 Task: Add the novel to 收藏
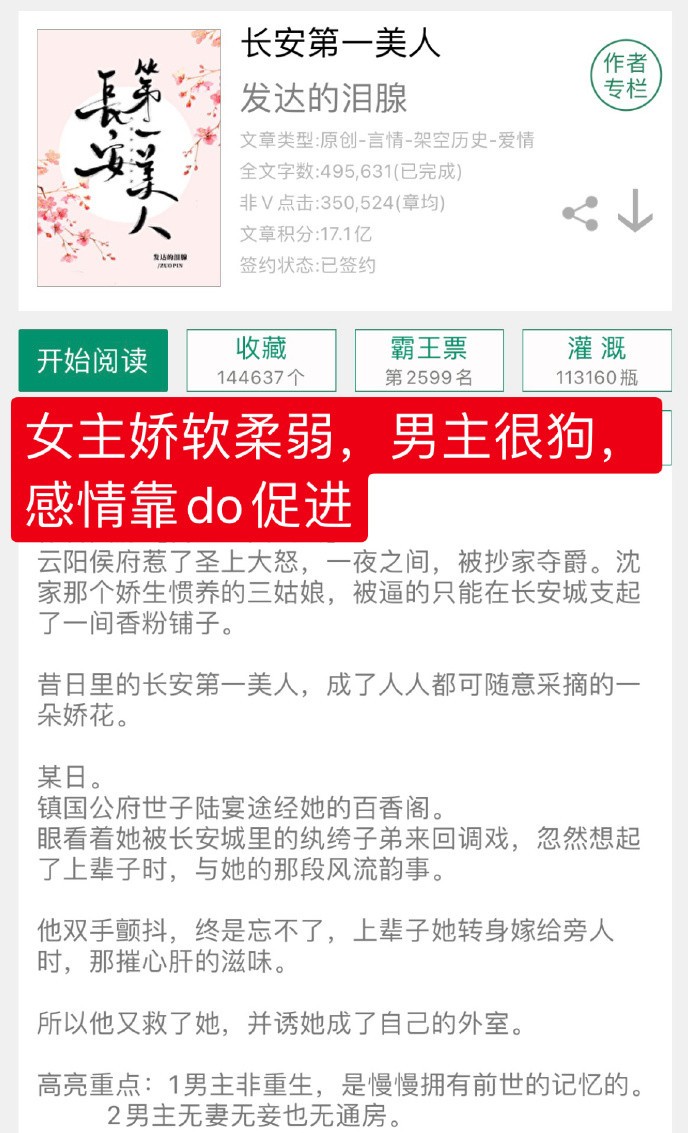pyautogui.click(x=261, y=360)
